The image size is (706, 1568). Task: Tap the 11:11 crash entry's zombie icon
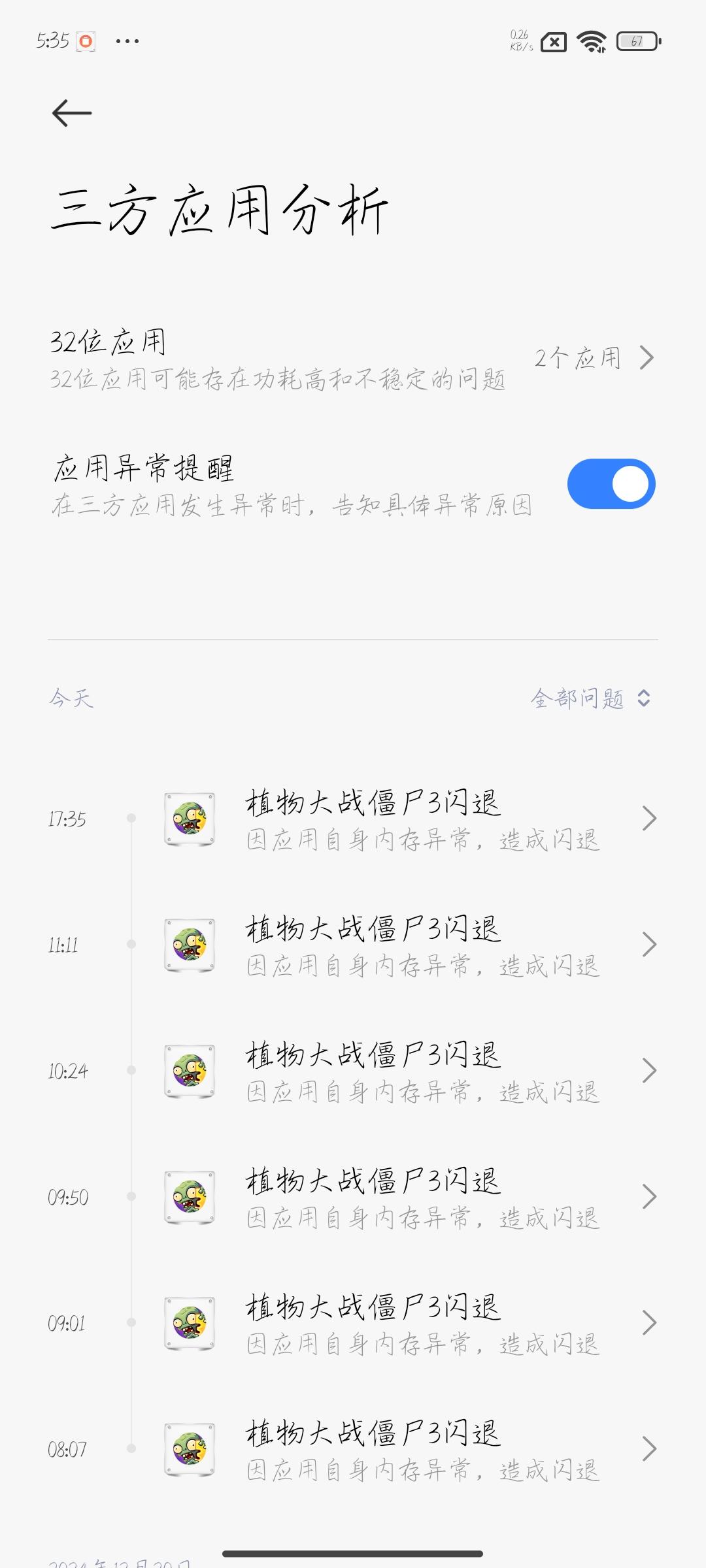pyautogui.click(x=190, y=944)
